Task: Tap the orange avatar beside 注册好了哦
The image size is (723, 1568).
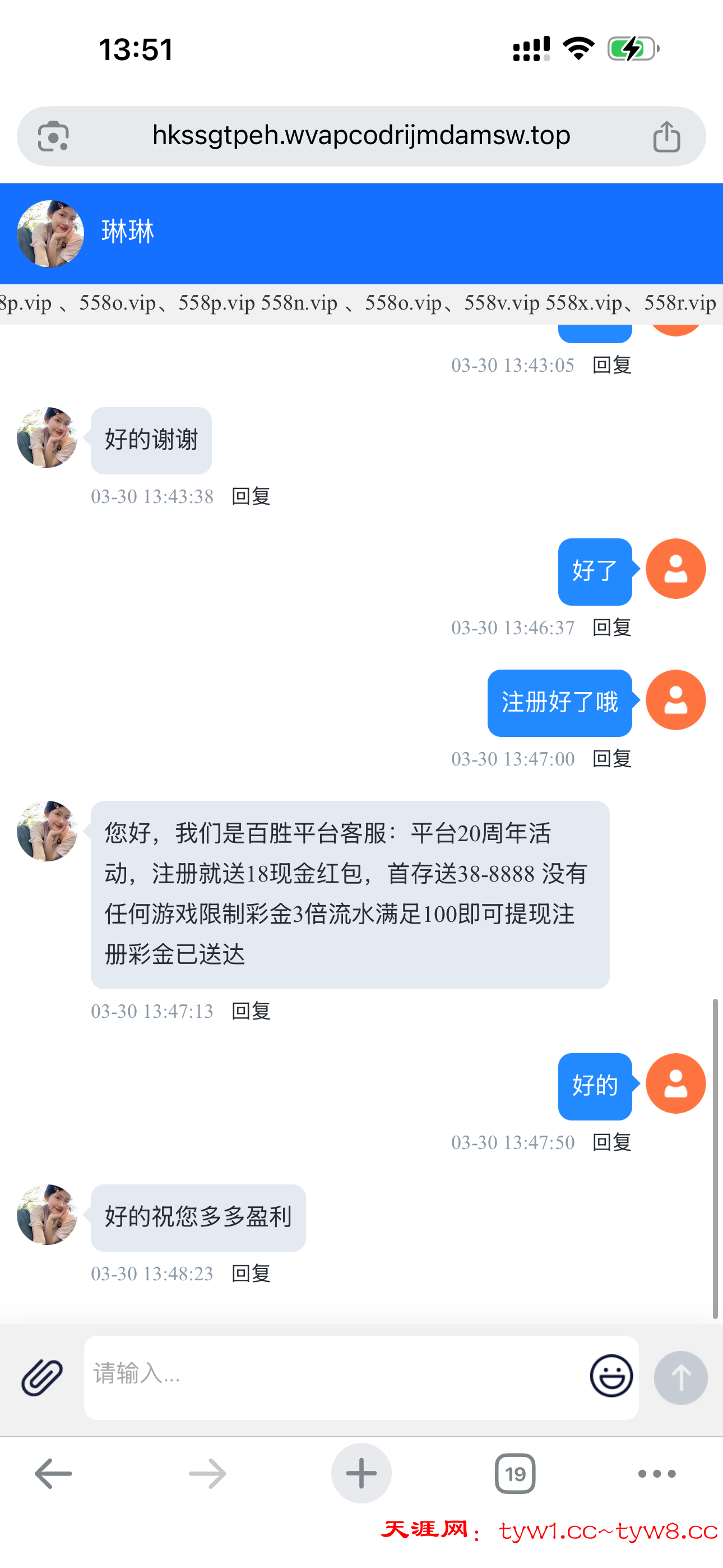Action: coord(675,700)
